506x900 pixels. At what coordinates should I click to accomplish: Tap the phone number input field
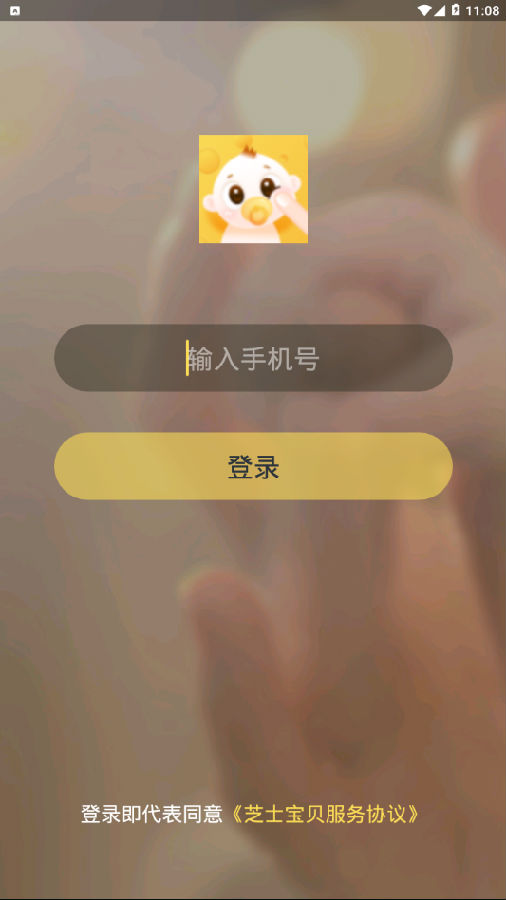[x=253, y=358]
